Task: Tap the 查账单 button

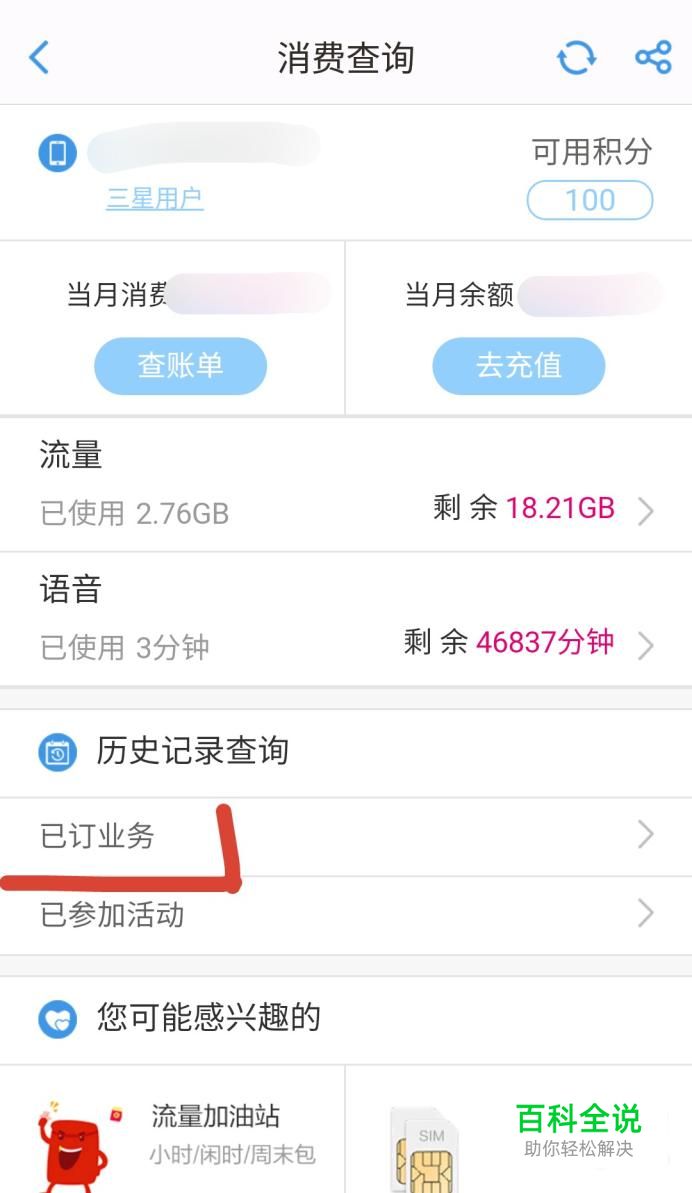Action: (x=180, y=366)
